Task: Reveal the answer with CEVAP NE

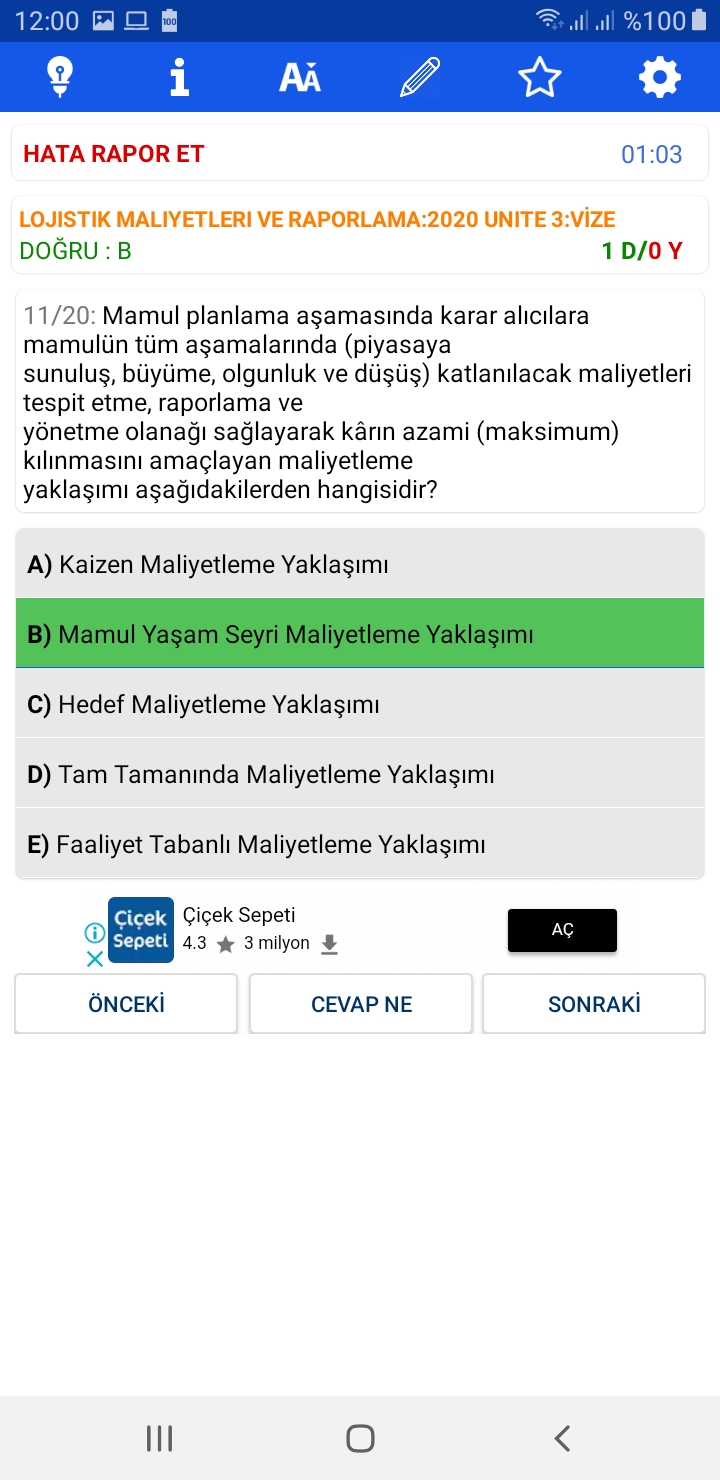Action: pyautogui.click(x=361, y=1004)
